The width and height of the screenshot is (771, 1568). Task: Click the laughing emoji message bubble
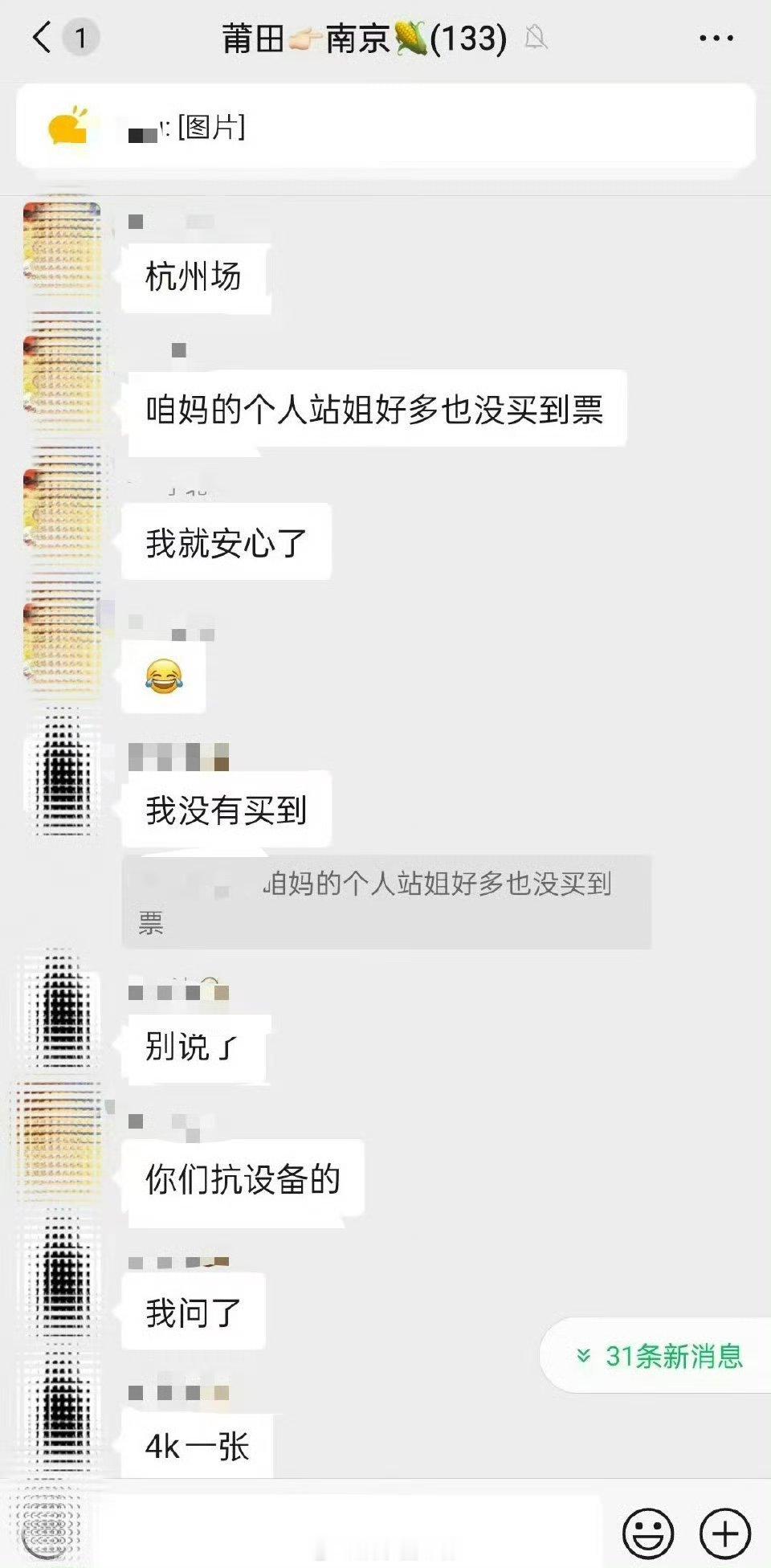[x=164, y=677]
